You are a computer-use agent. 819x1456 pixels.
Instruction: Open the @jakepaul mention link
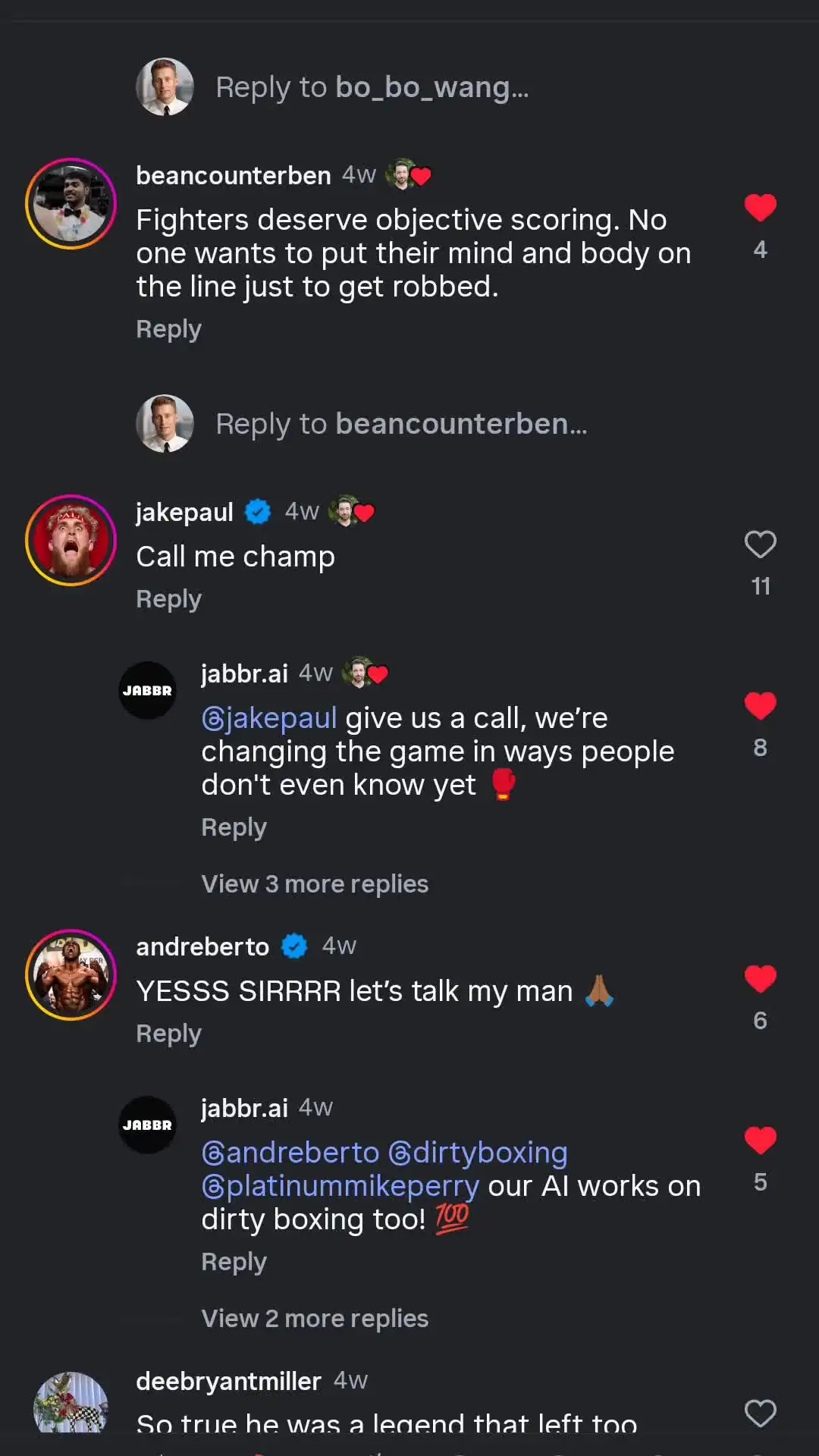(x=269, y=718)
